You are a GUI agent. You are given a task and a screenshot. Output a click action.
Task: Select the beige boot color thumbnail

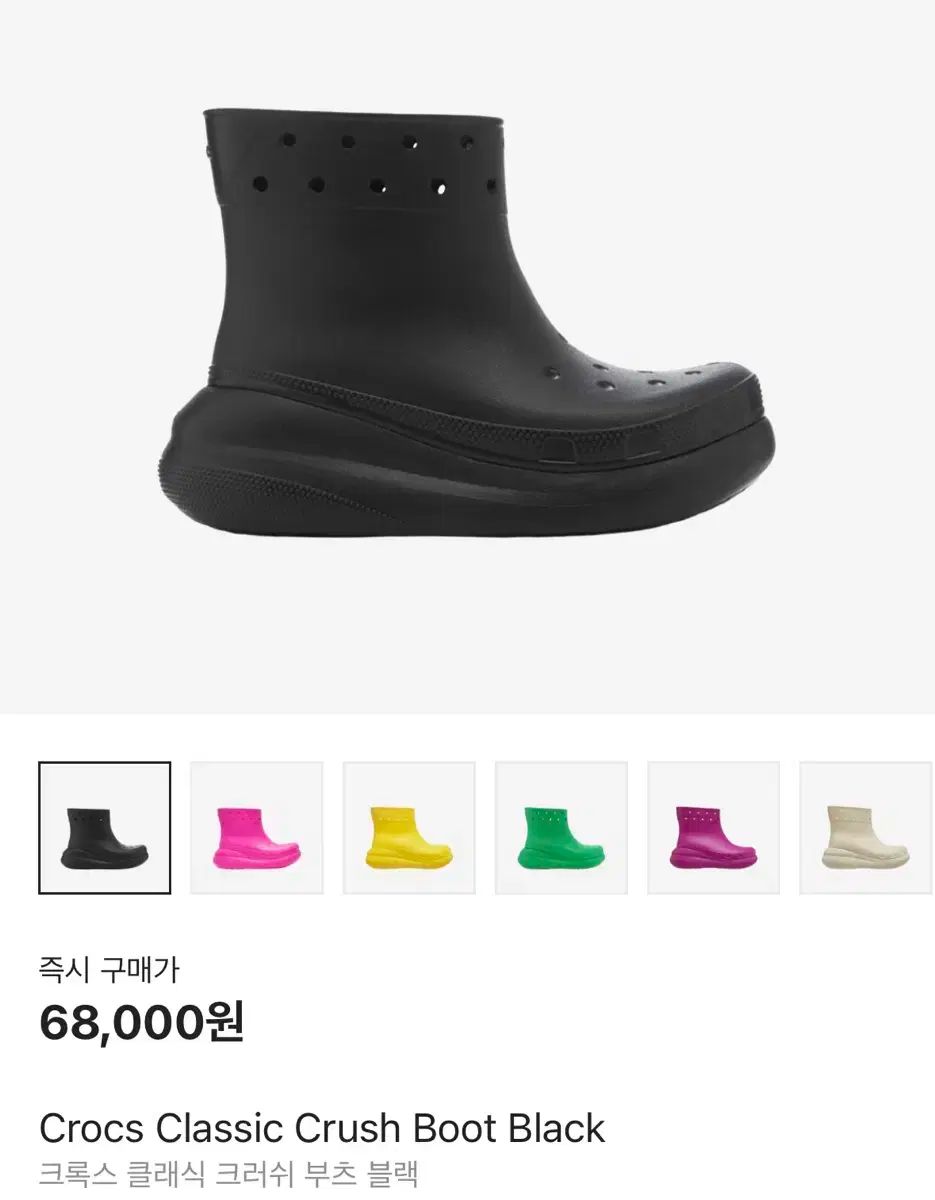point(865,828)
